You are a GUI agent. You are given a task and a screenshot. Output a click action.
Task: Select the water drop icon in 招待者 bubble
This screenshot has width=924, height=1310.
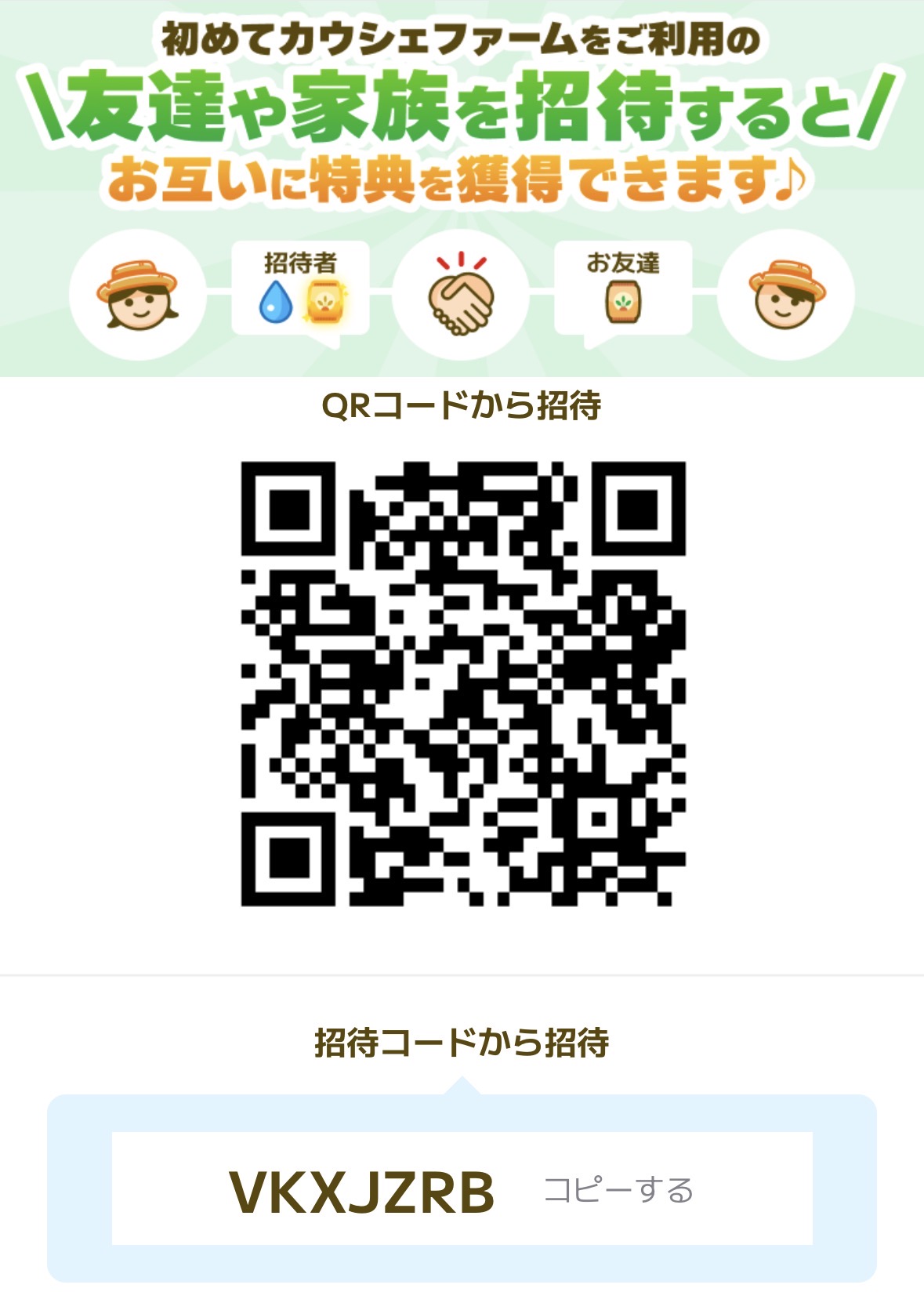tap(275, 302)
